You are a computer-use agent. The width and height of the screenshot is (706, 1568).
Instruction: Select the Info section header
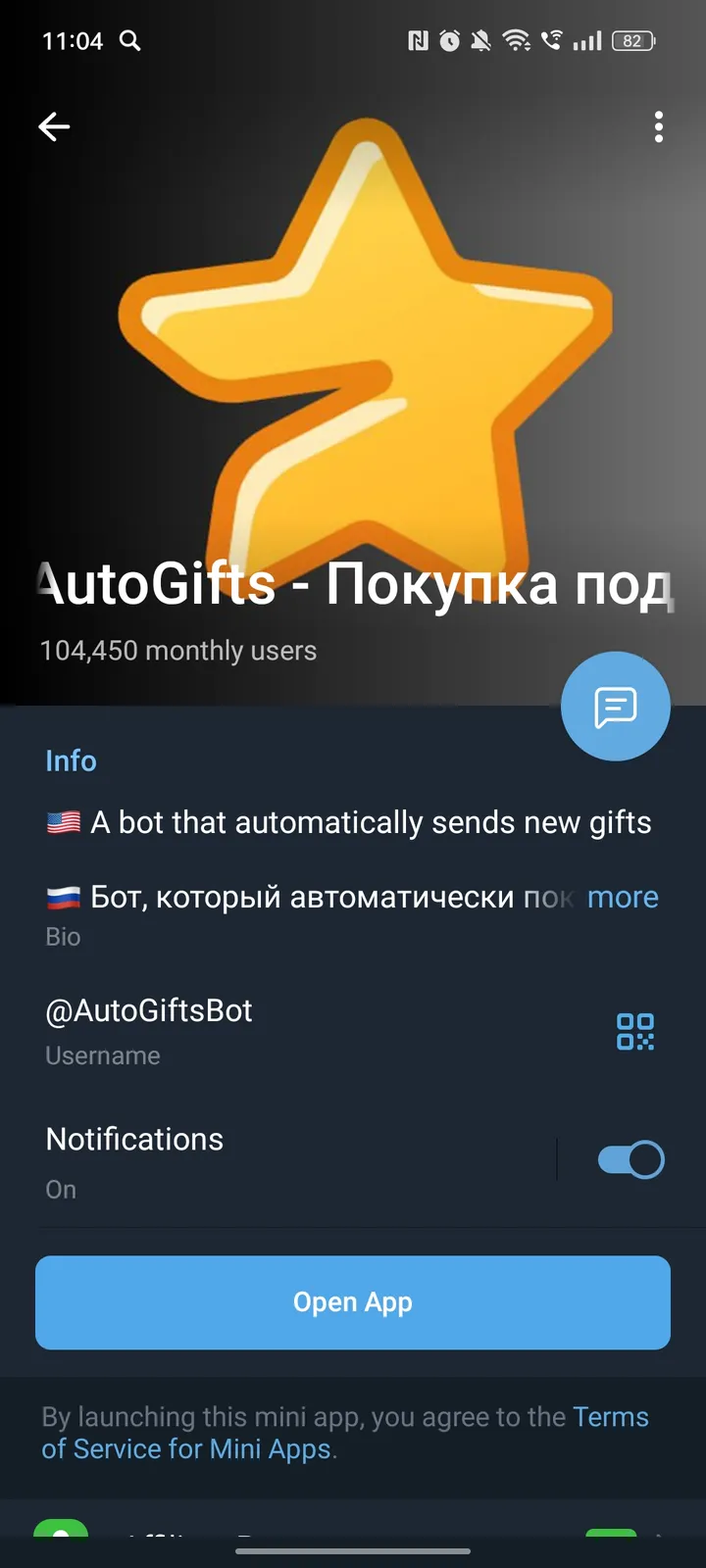(x=71, y=760)
